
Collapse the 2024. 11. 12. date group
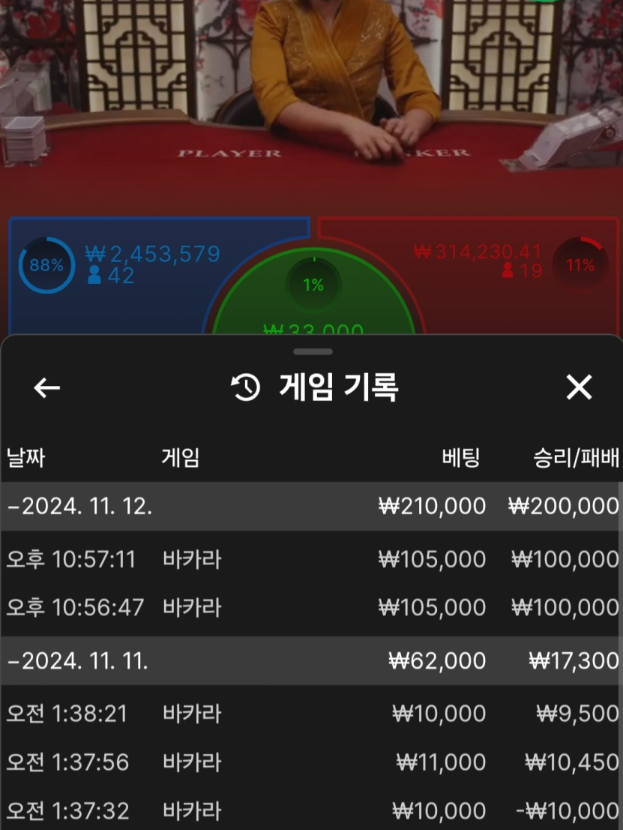80,506
